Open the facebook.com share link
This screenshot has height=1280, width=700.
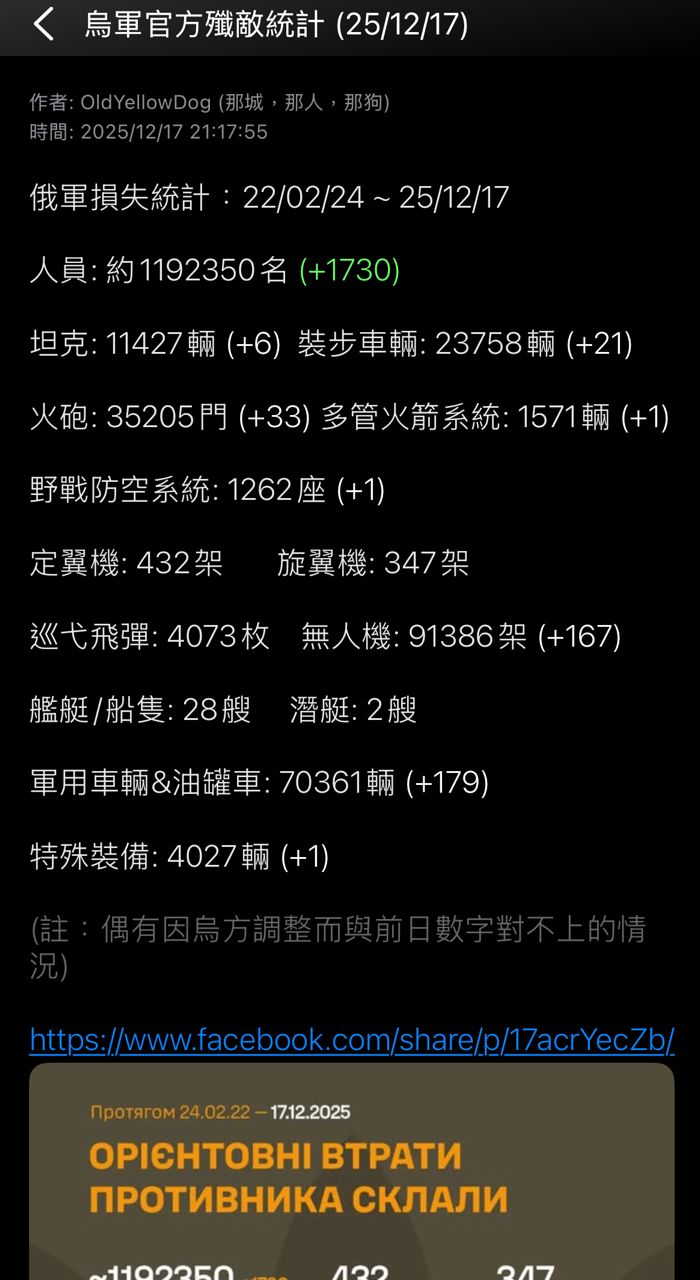(352, 1040)
